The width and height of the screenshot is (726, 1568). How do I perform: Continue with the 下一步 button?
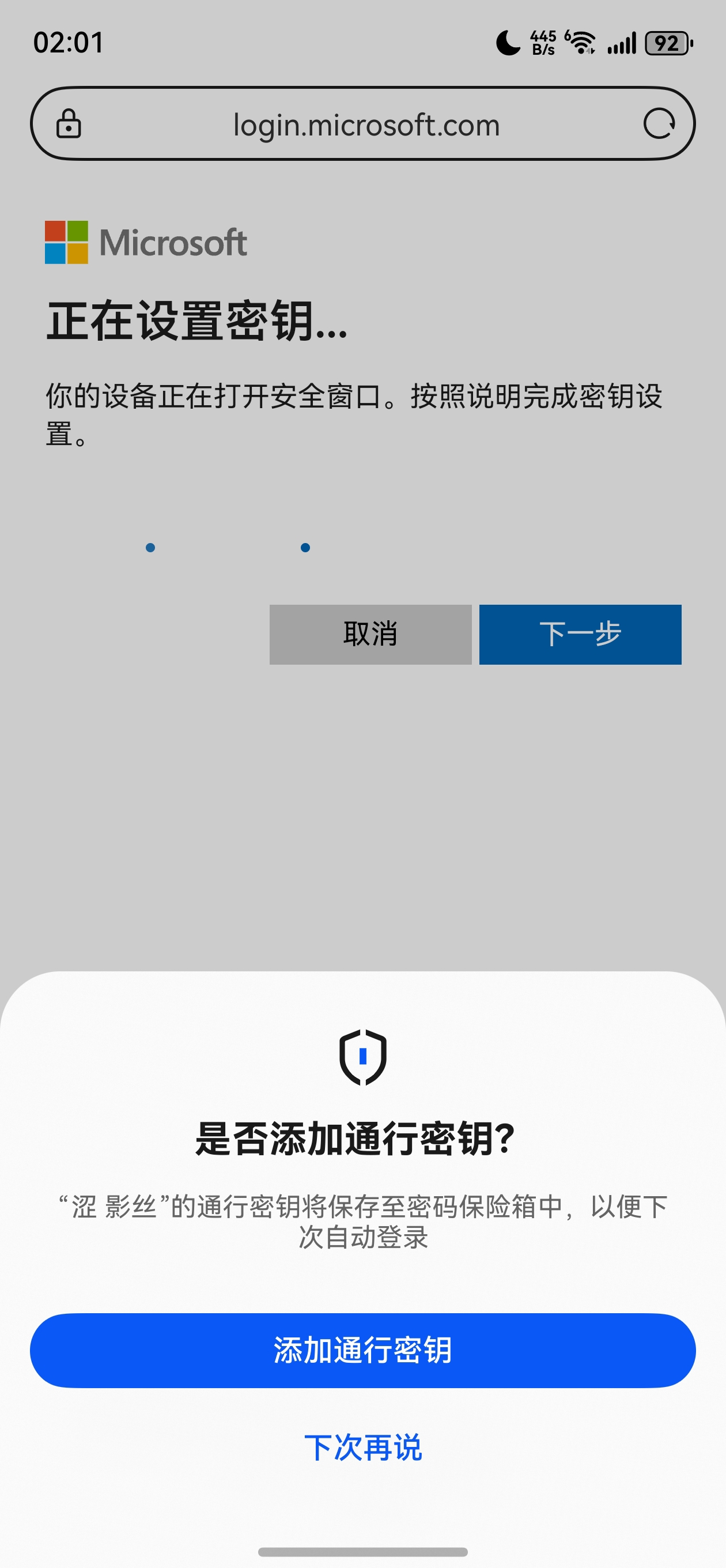(x=580, y=634)
